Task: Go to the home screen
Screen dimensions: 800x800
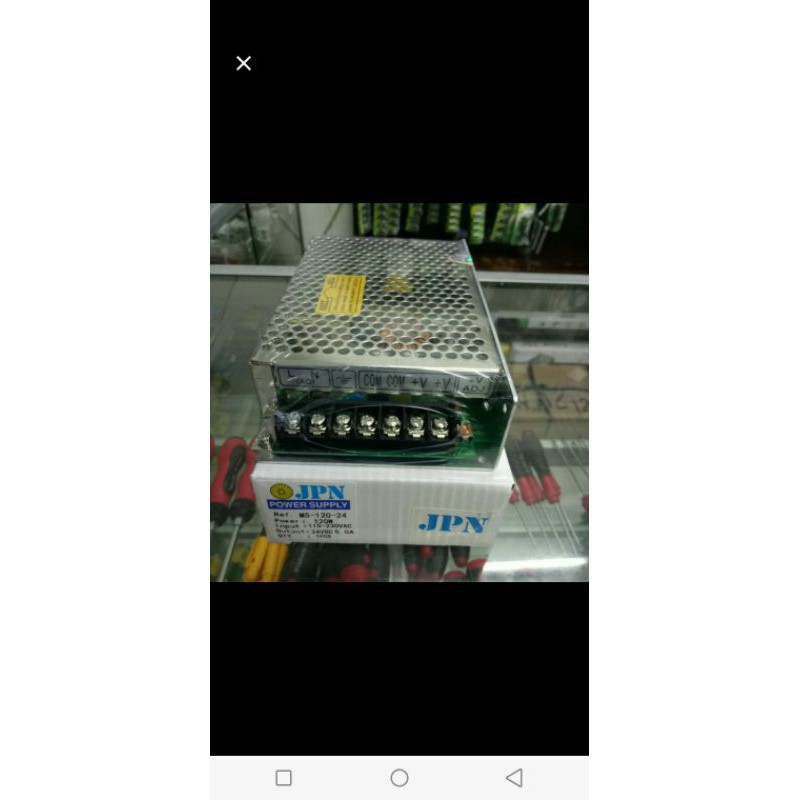Action: [399, 777]
